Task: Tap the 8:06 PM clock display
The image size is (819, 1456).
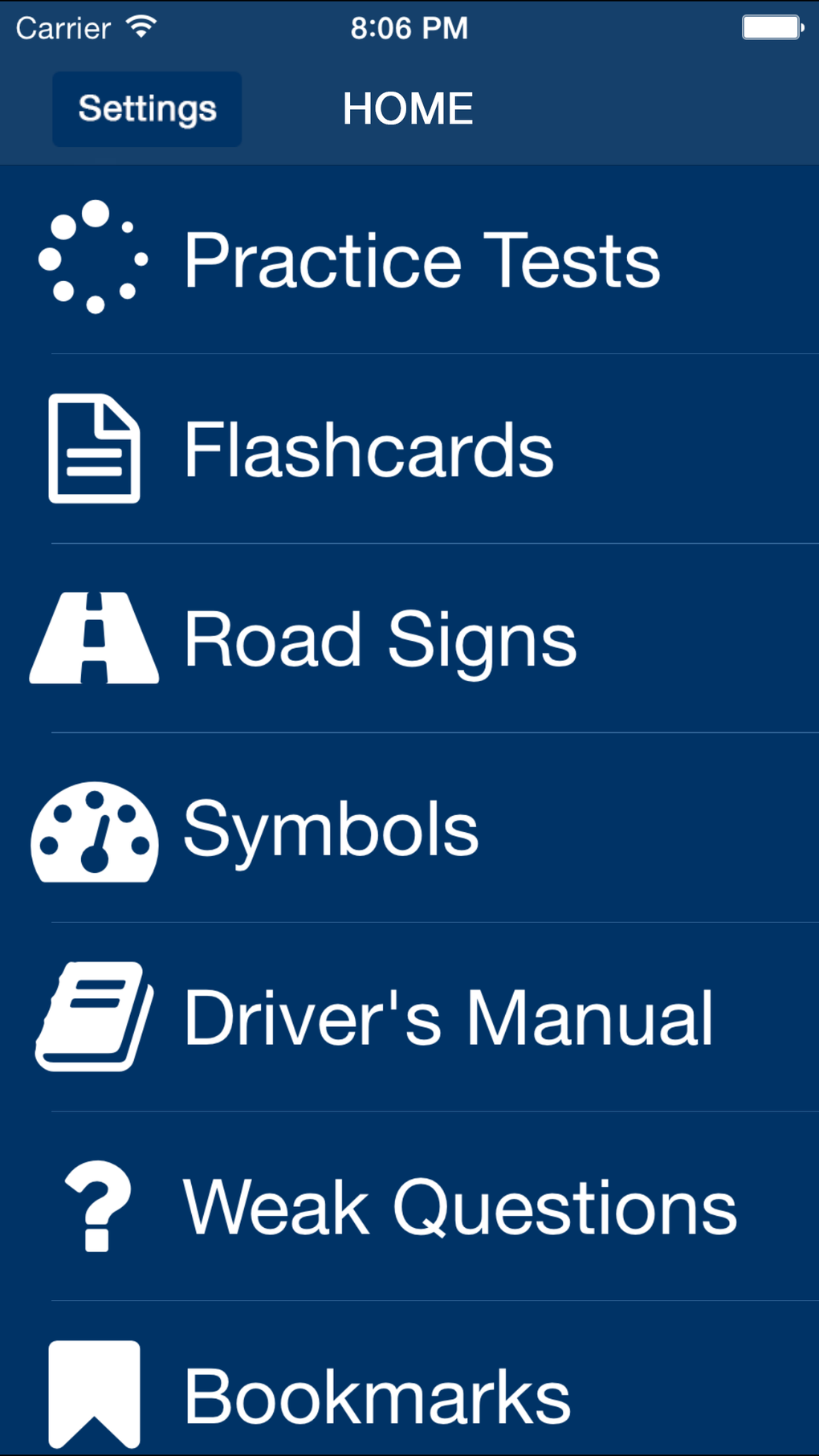Action: pos(409,27)
